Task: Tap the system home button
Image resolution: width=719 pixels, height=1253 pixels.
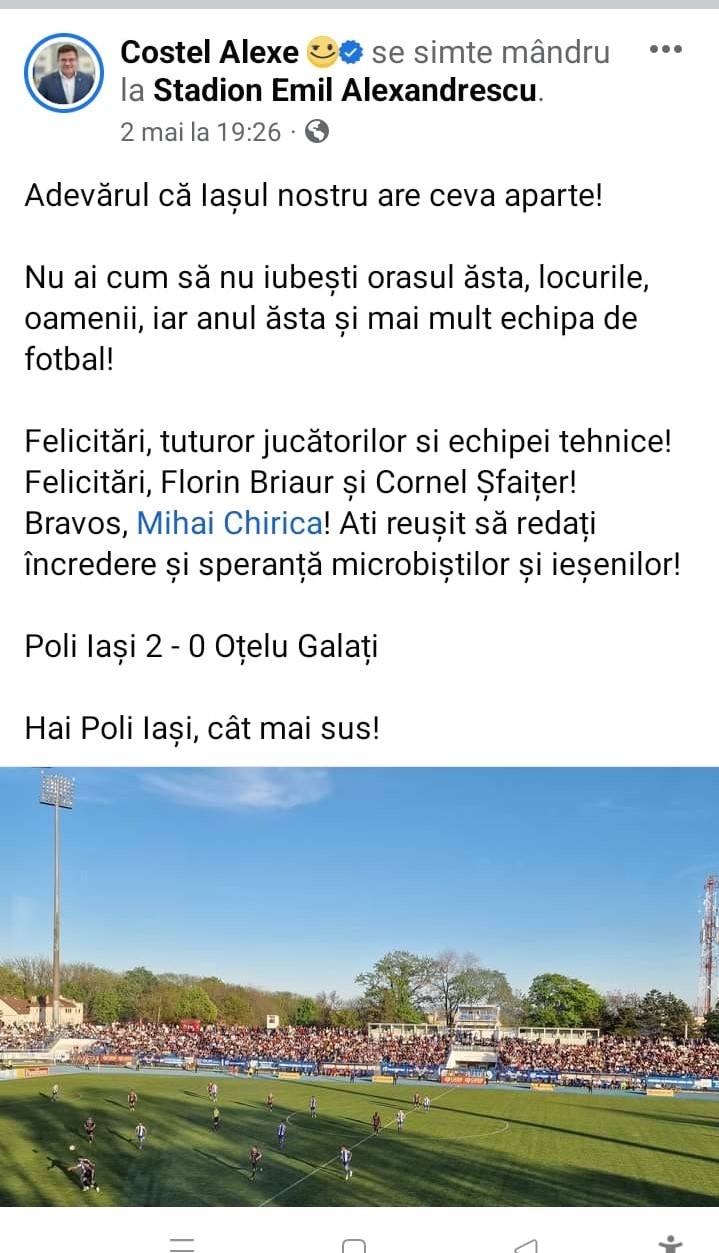Action: (354, 1245)
